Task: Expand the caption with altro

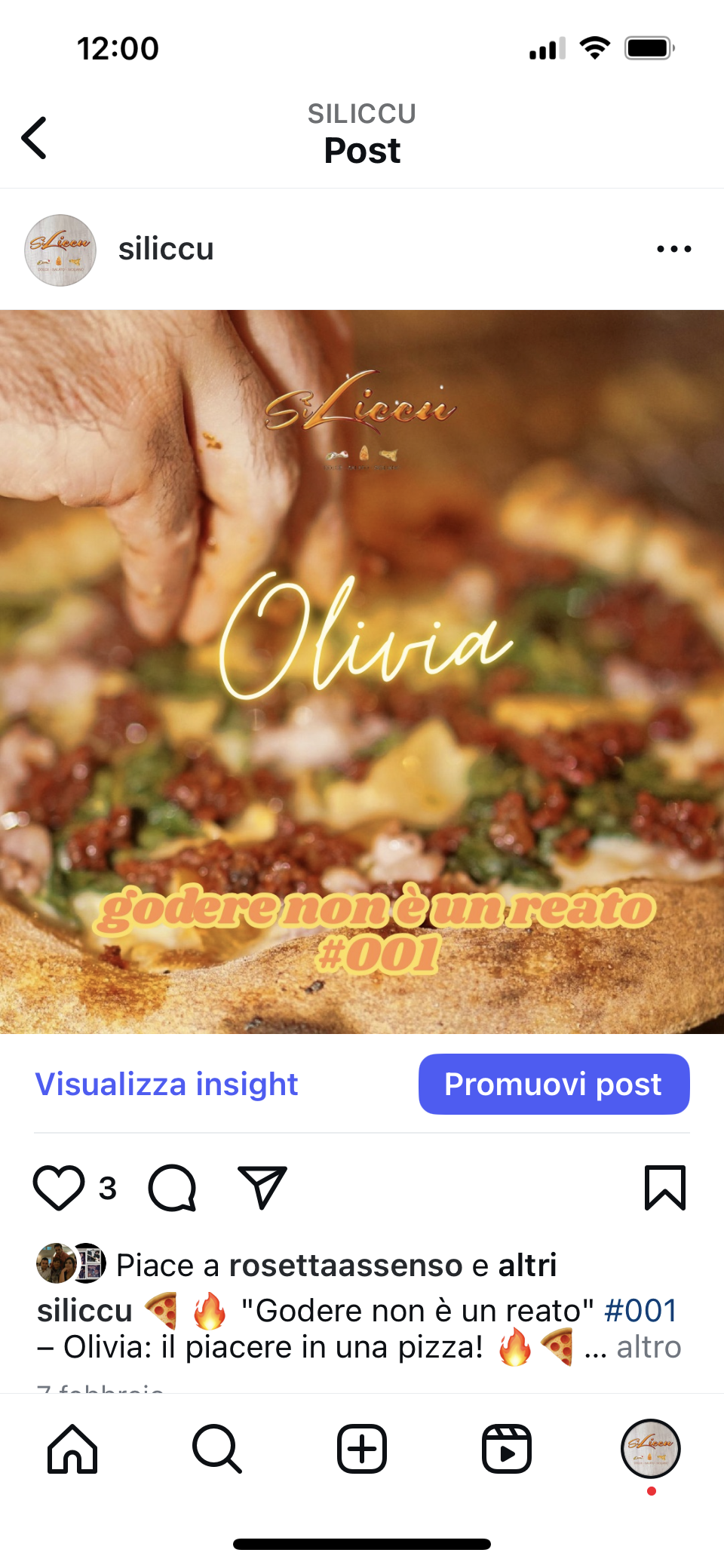Action: pos(649,1347)
